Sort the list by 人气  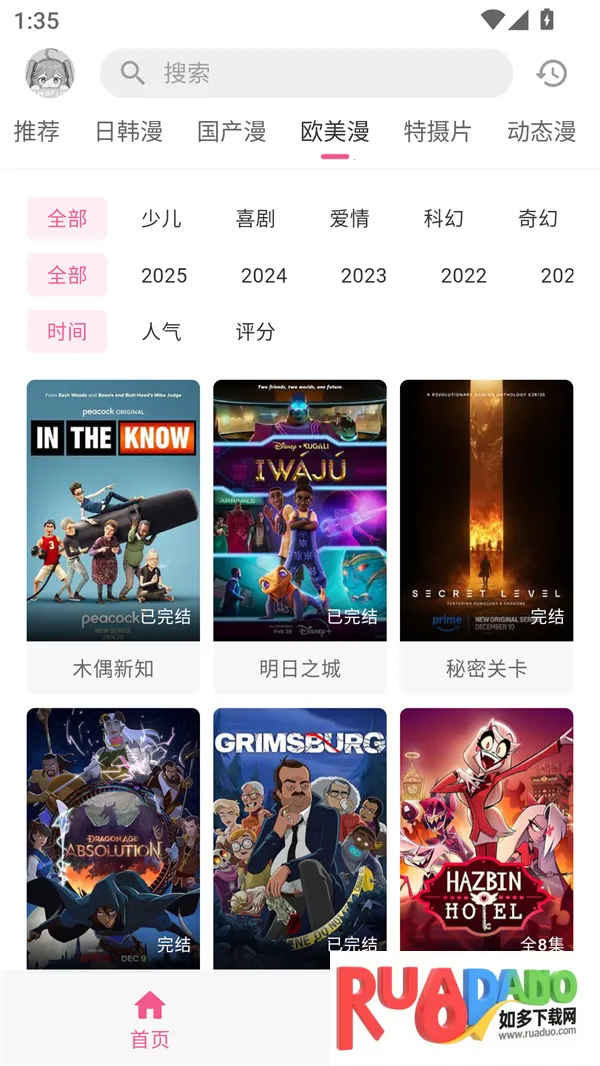[x=161, y=332]
